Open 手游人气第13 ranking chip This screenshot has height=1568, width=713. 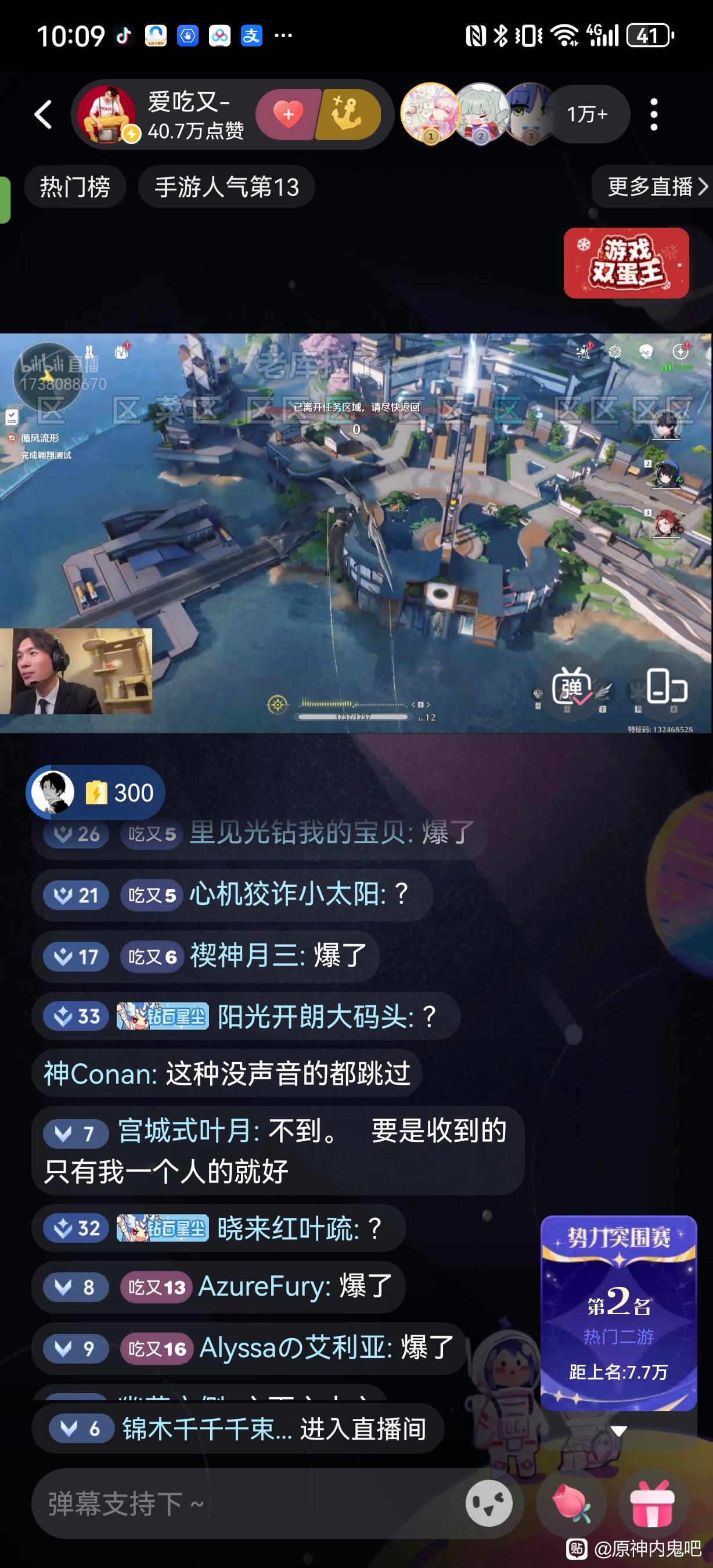[226, 187]
